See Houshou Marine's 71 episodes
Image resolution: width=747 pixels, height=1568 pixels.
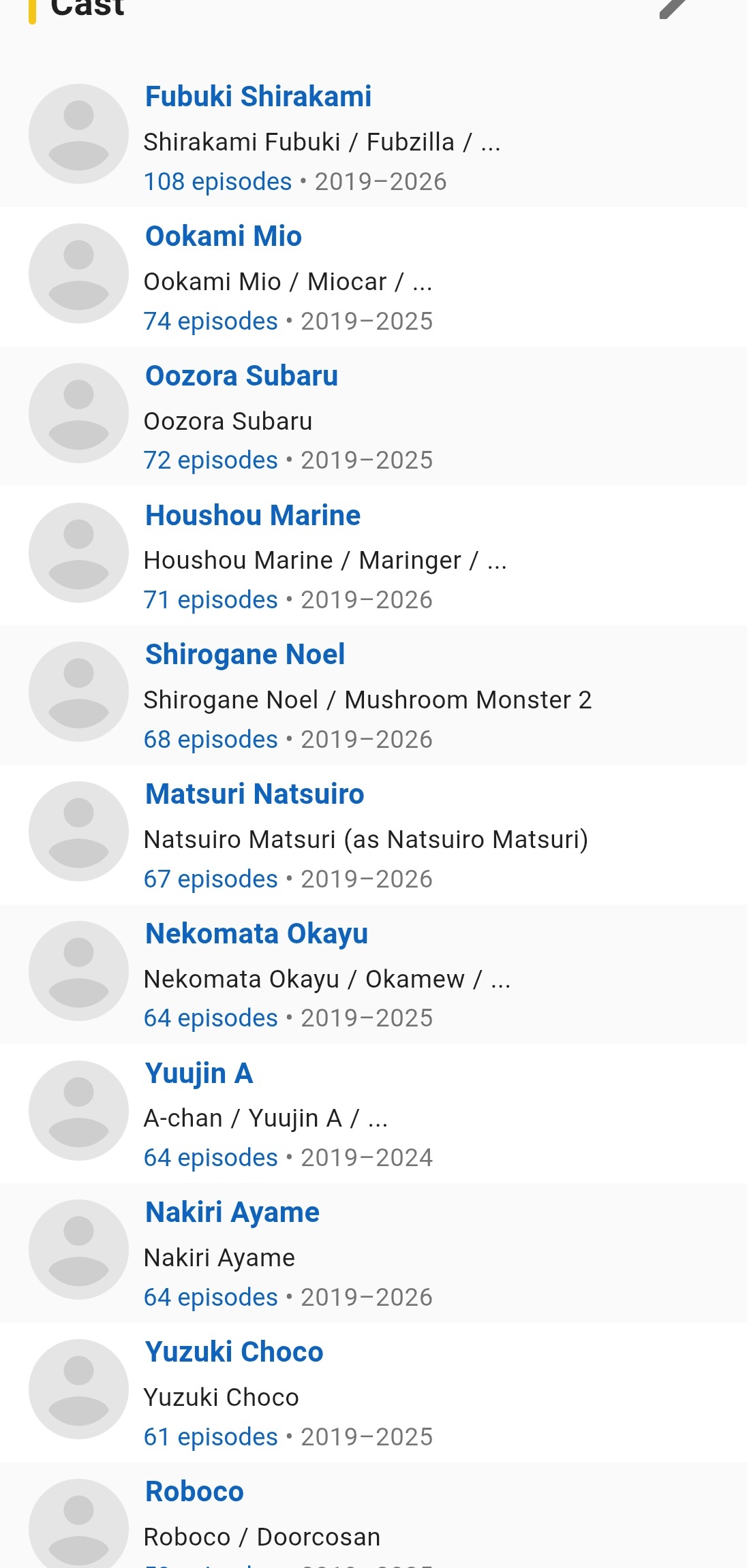[211, 600]
